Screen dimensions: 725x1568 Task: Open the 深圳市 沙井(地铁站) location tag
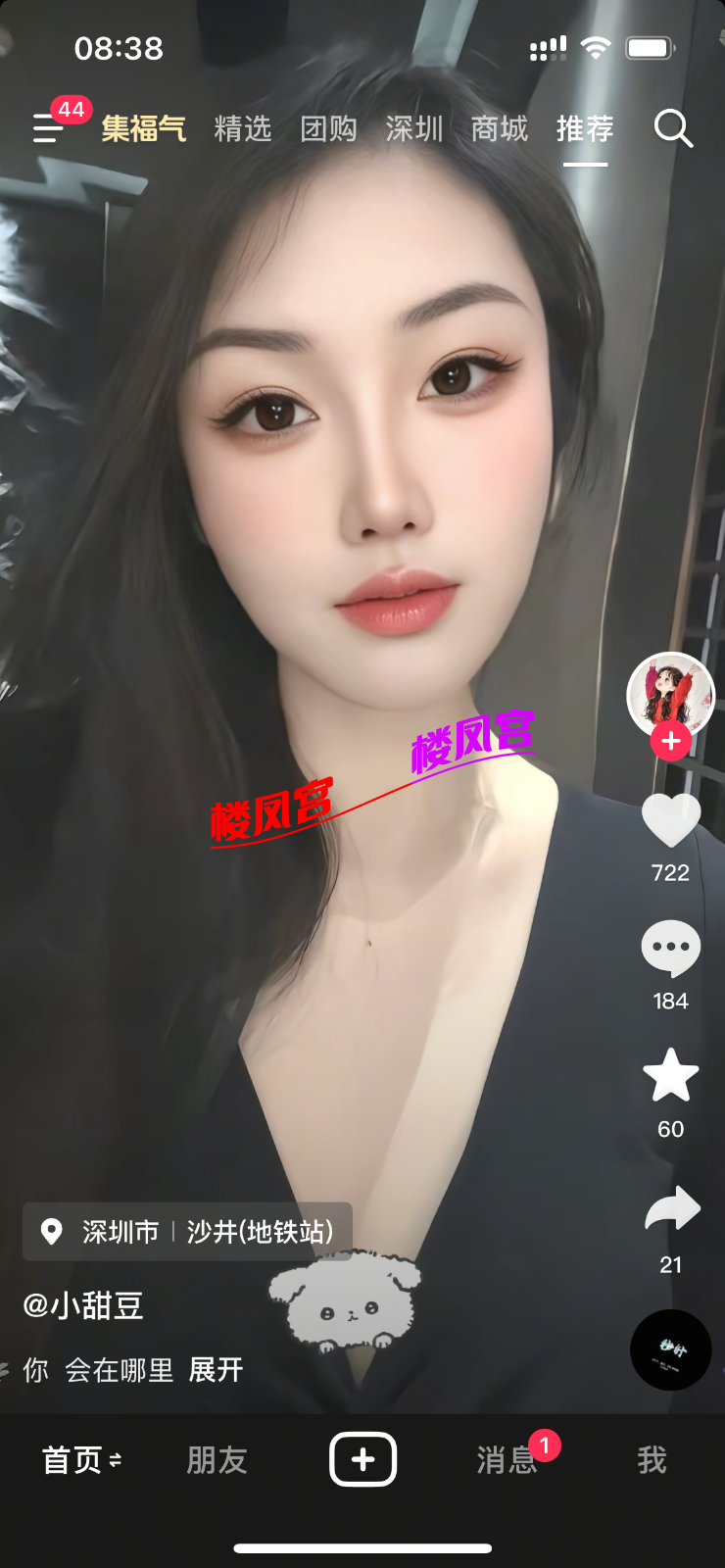[188, 1231]
